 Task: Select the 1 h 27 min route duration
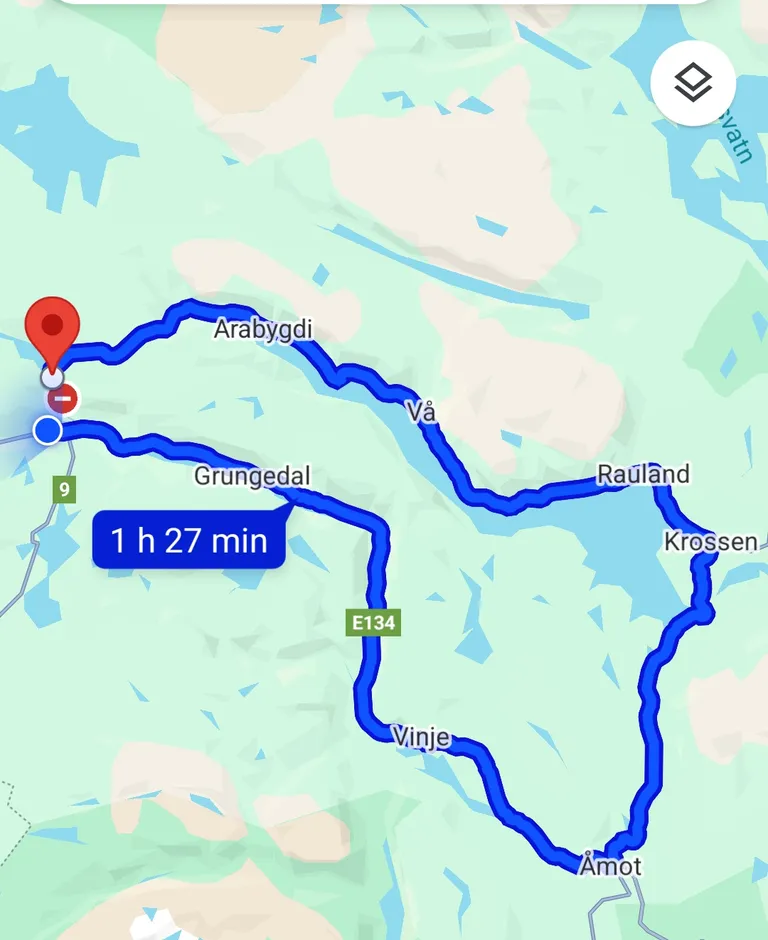pyautogui.click(x=187, y=540)
